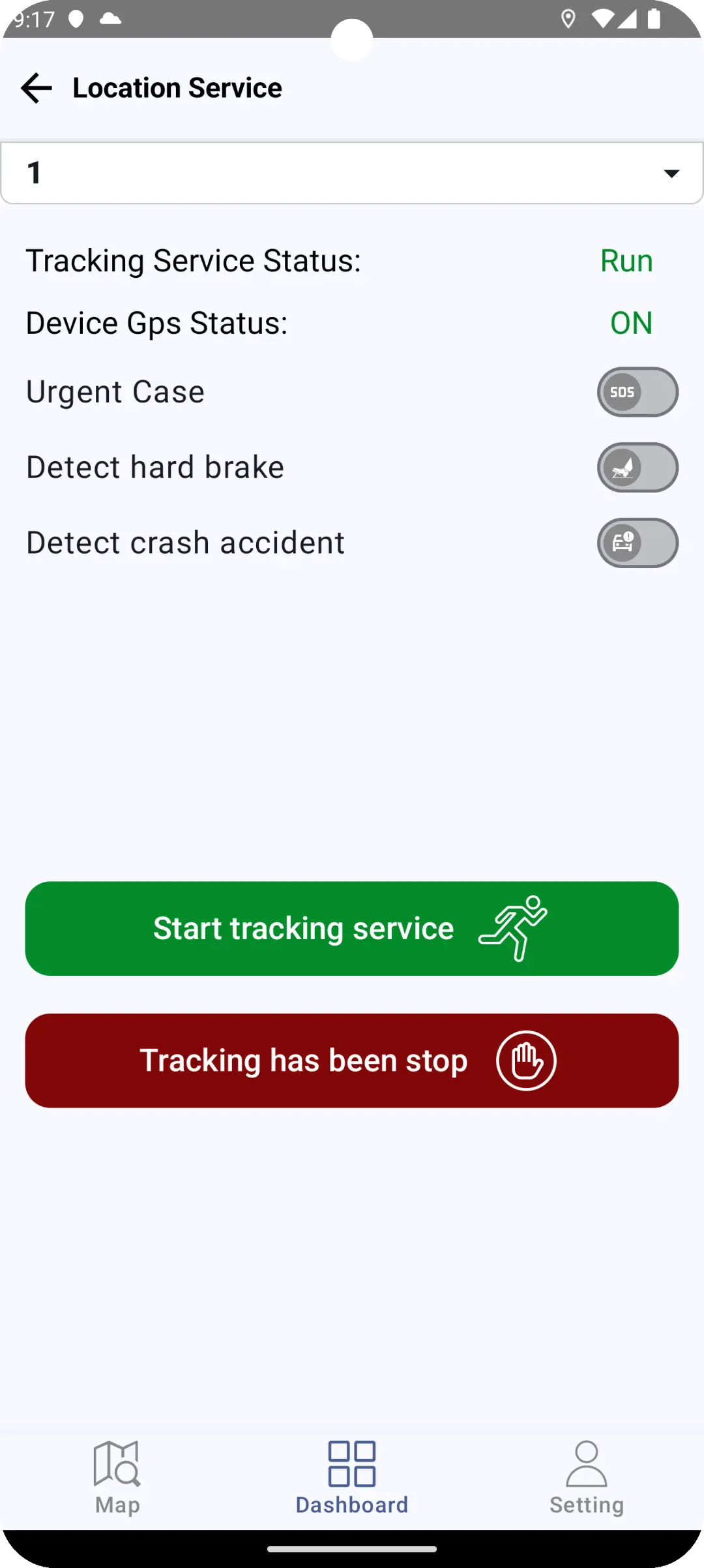Turn on Detect hard brake
Viewport: 704px width, 1568px height.
[x=638, y=467]
